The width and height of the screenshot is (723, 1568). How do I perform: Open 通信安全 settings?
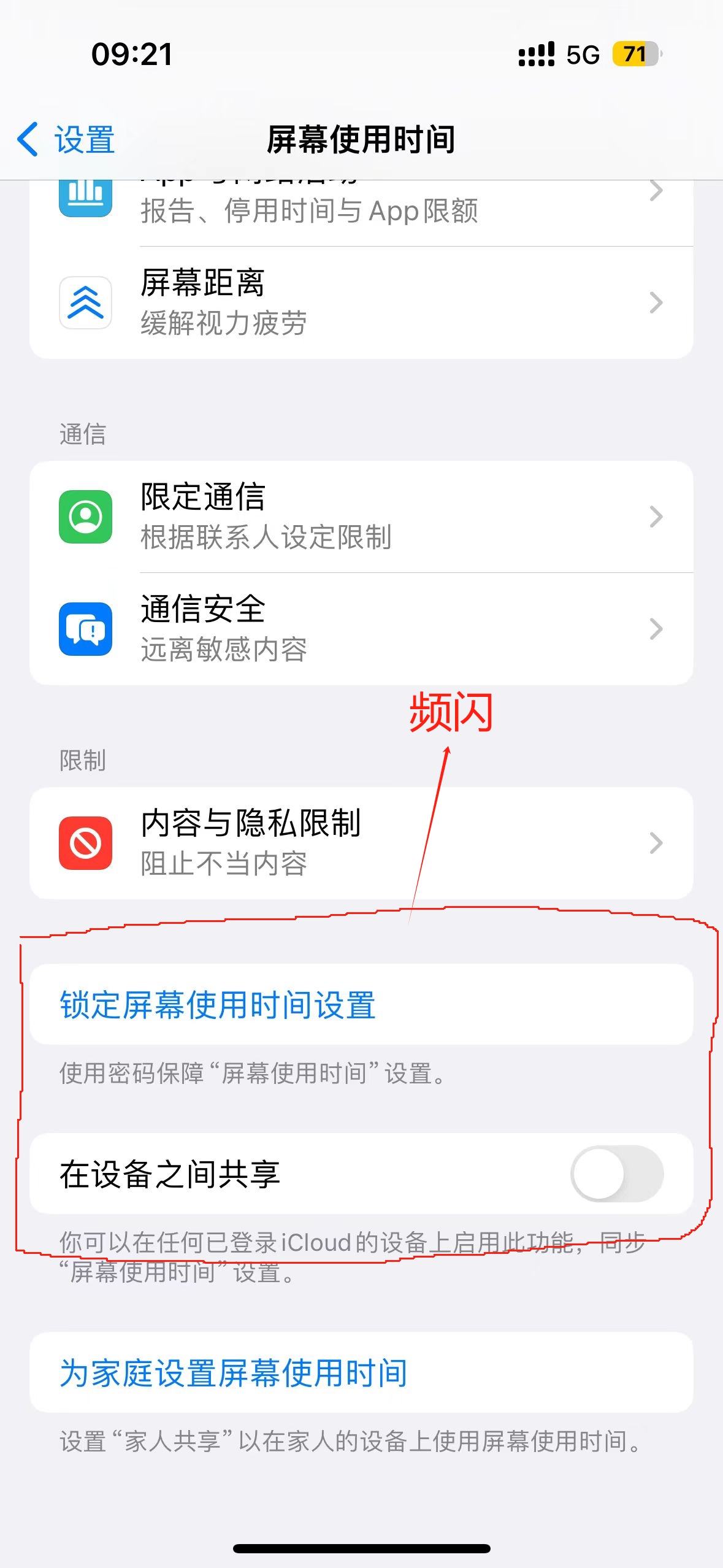pyautogui.click(x=361, y=629)
